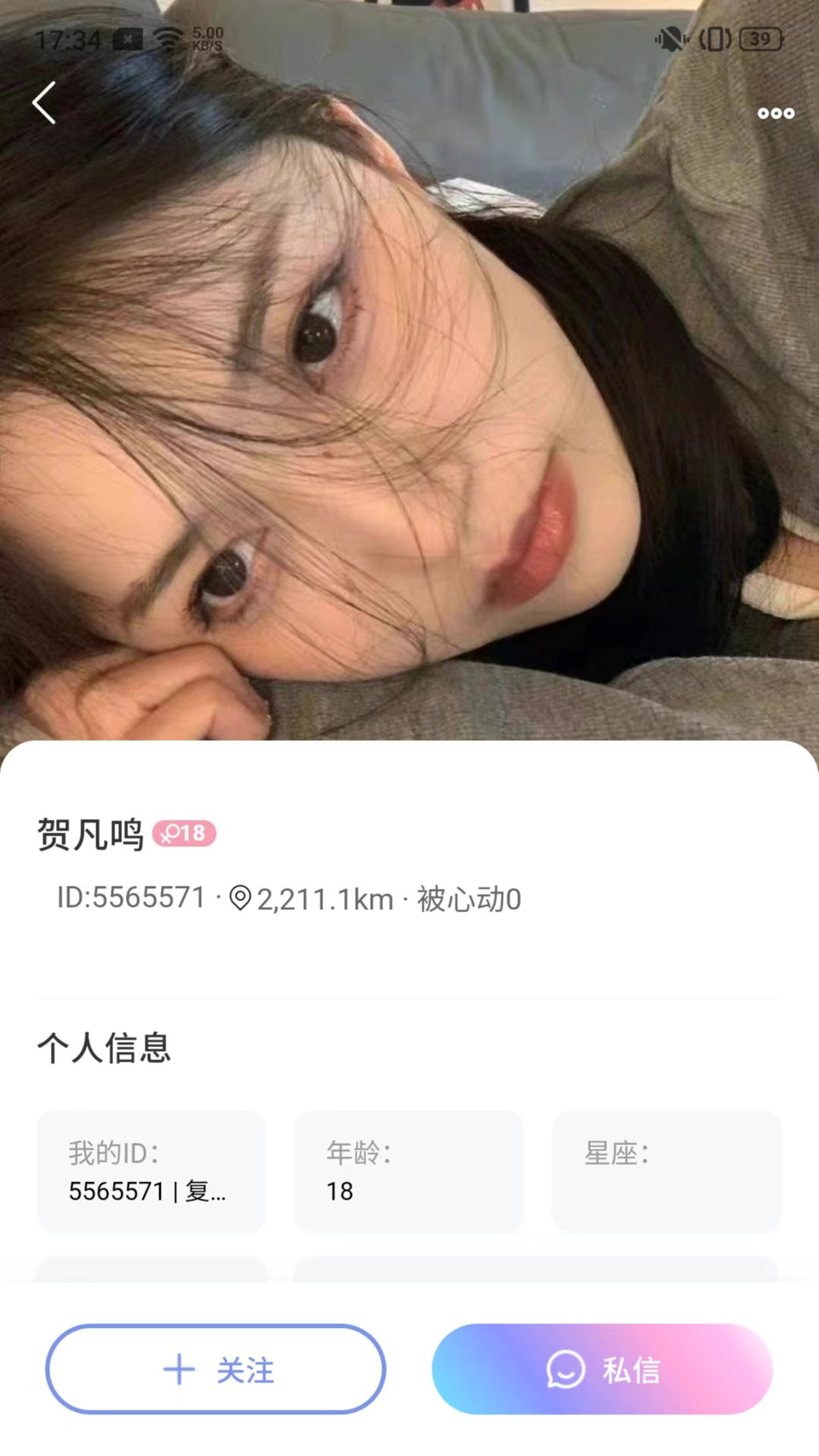The width and height of the screenshot is (819, 1456).
Task: Go back using the top-left arrow
Action: click(44, 102)
